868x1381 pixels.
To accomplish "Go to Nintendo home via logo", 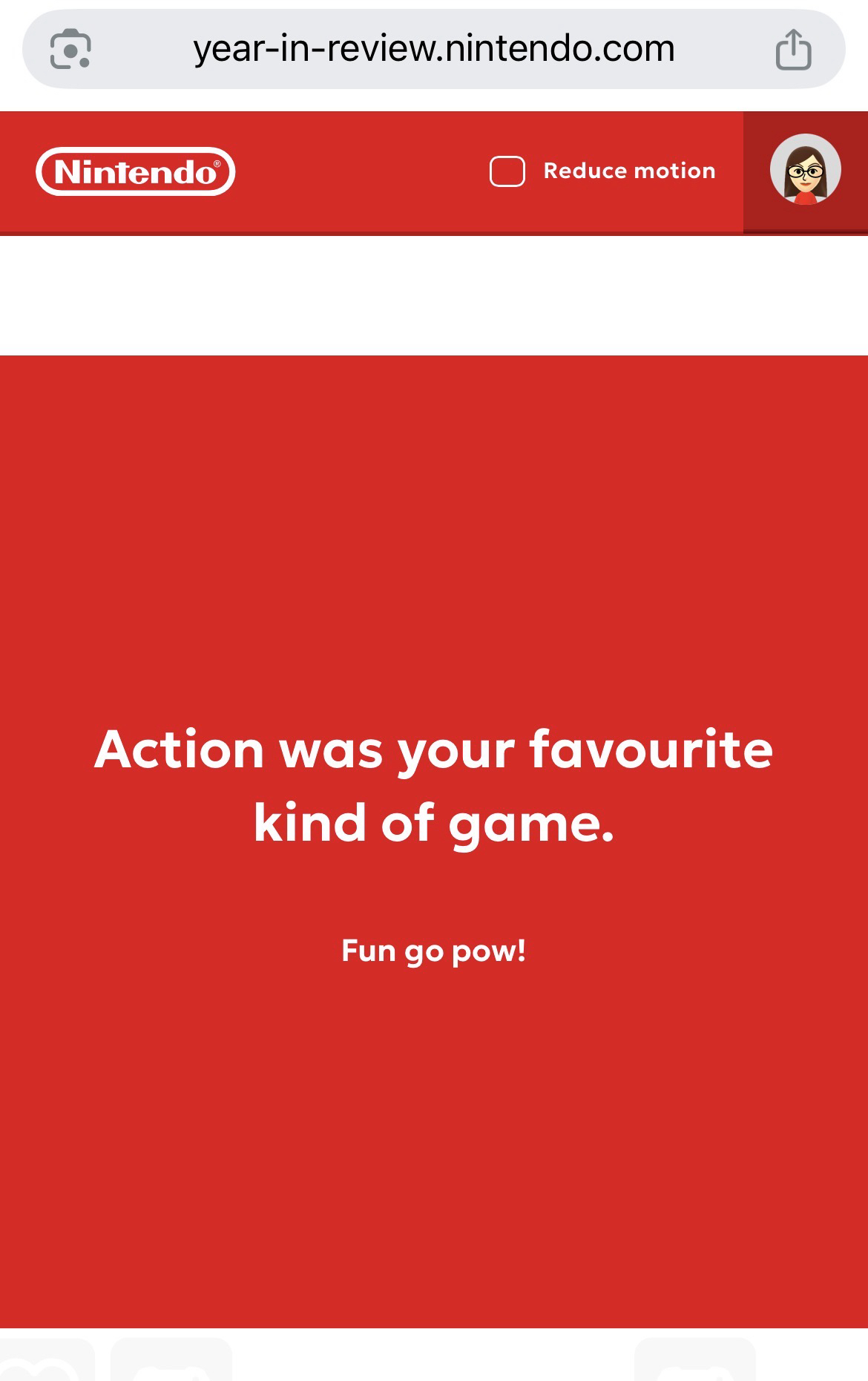I will (x=136, y=171).
